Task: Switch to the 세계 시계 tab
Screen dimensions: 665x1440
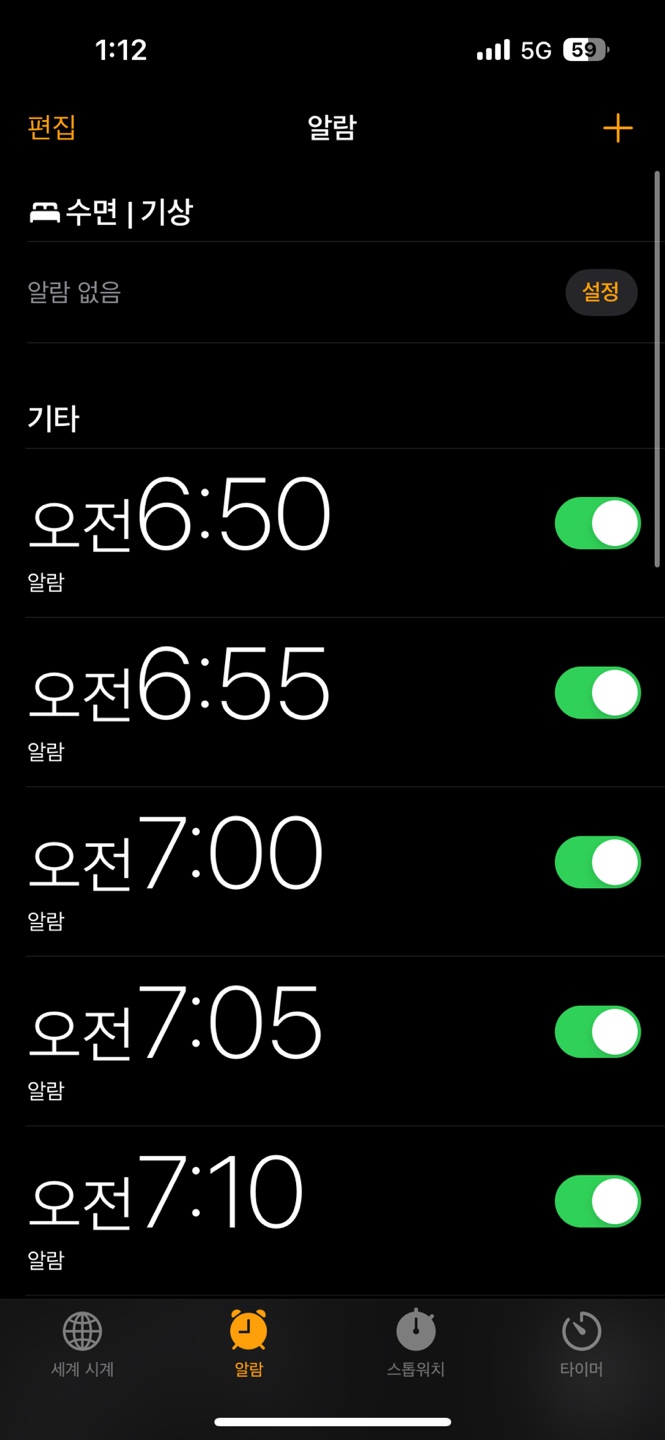Action: [x=83, y=1345]
